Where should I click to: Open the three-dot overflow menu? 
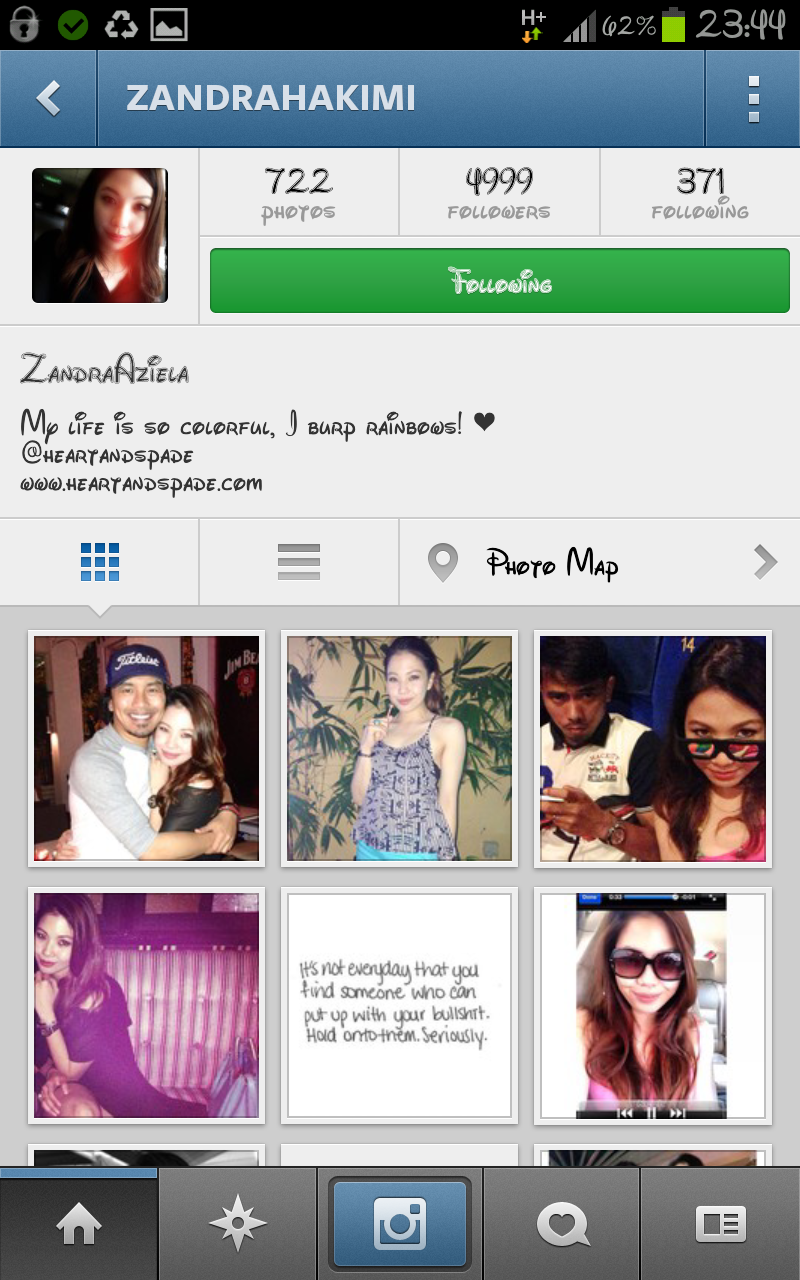753,98
